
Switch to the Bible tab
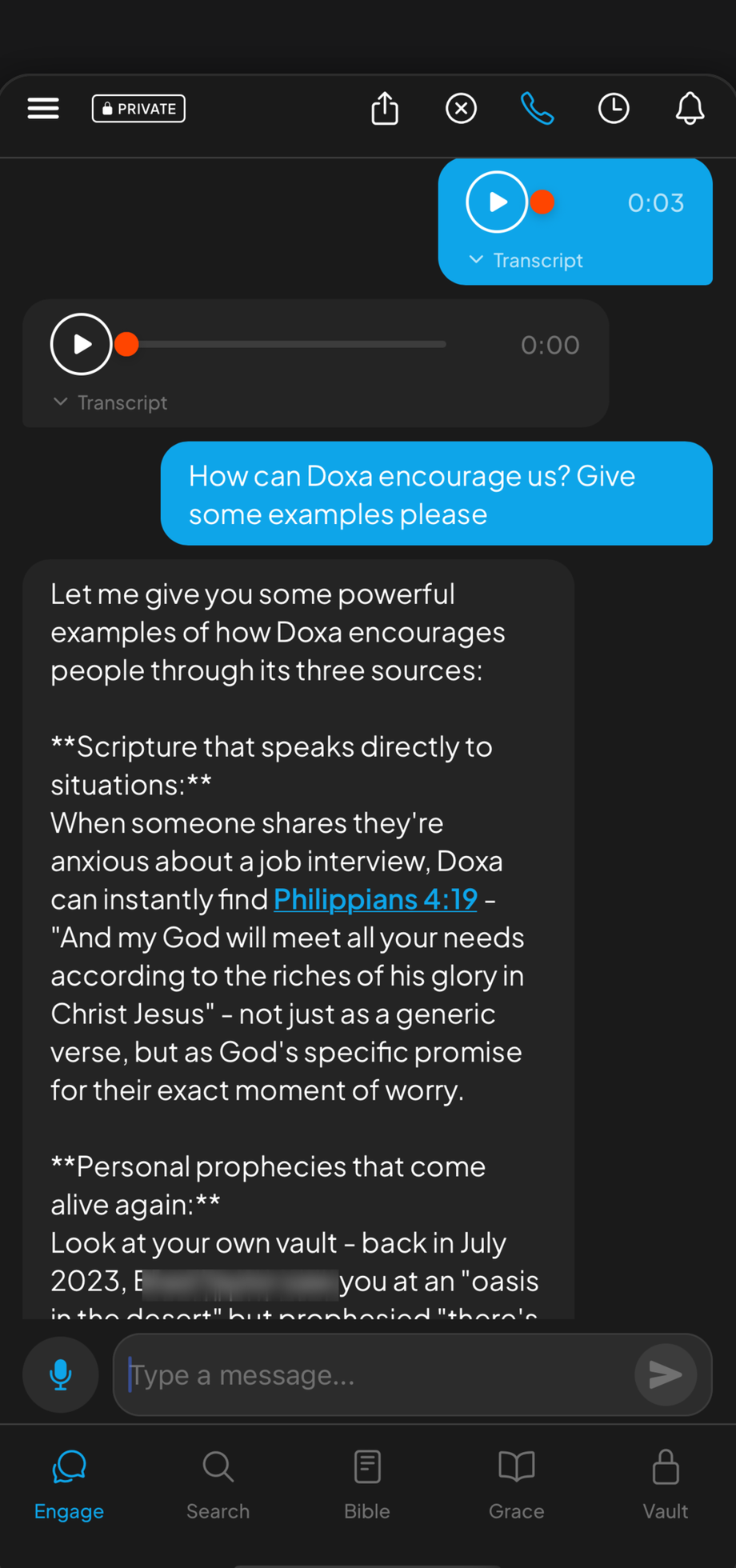(x=366, y=1484)
